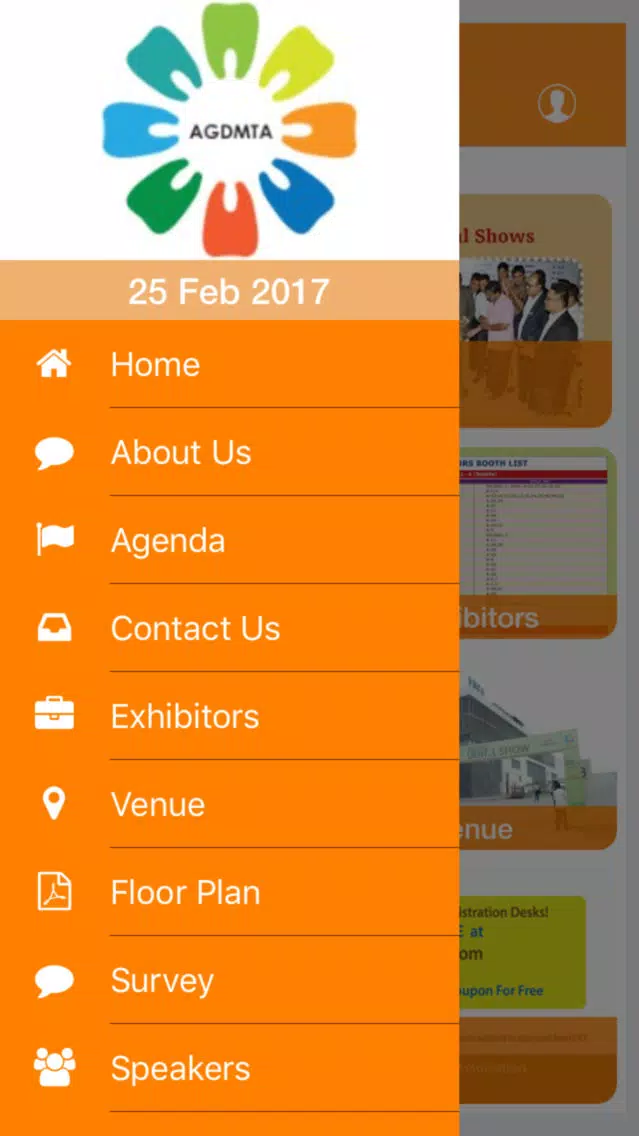Open the Venue menu item
Image resolution: width=639 pixels, height=1136 pixels.
click(x=157, y=804)
